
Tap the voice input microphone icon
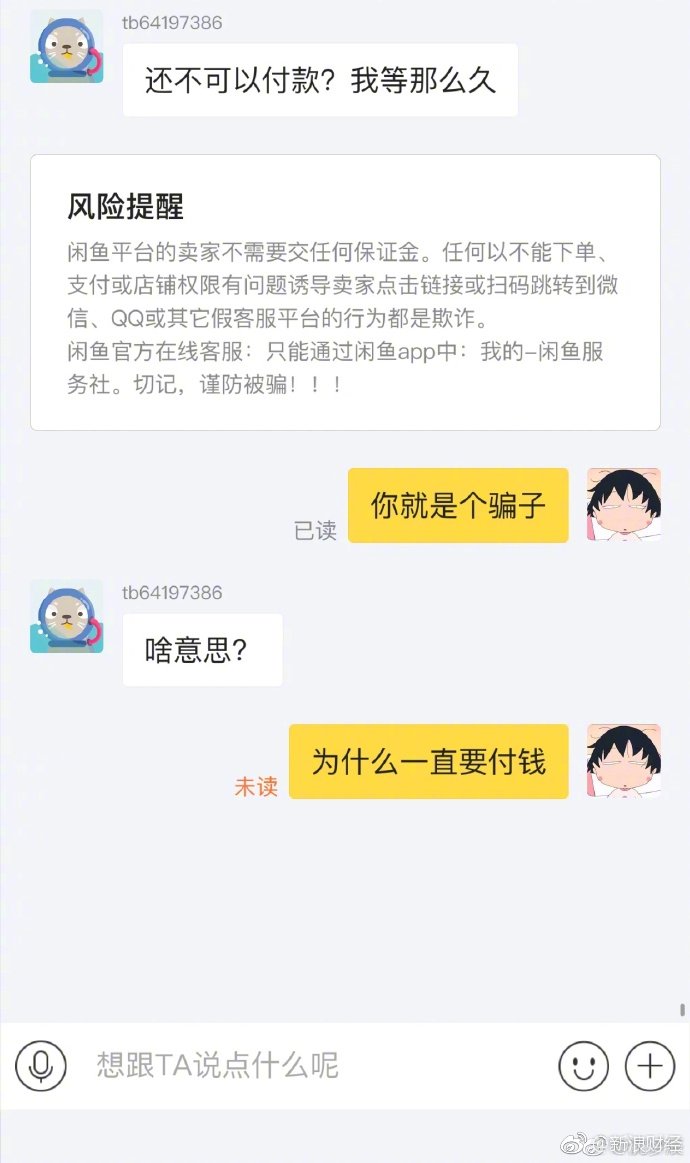pos(41,1066)
